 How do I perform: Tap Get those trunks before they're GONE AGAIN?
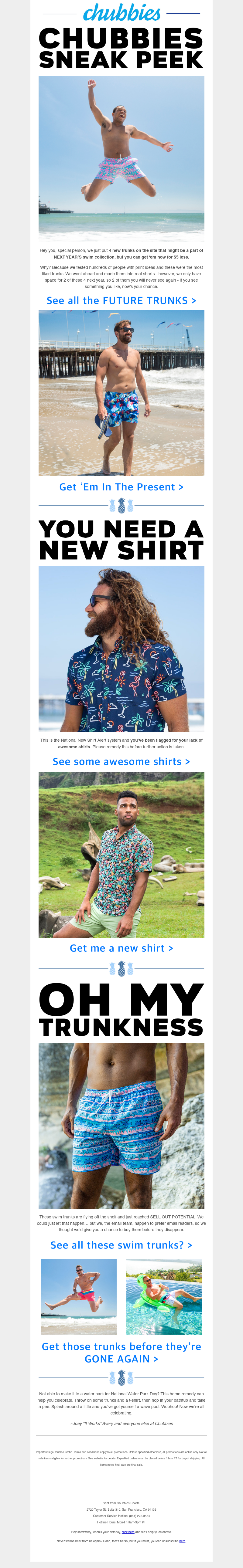[x=121, y=1353]
